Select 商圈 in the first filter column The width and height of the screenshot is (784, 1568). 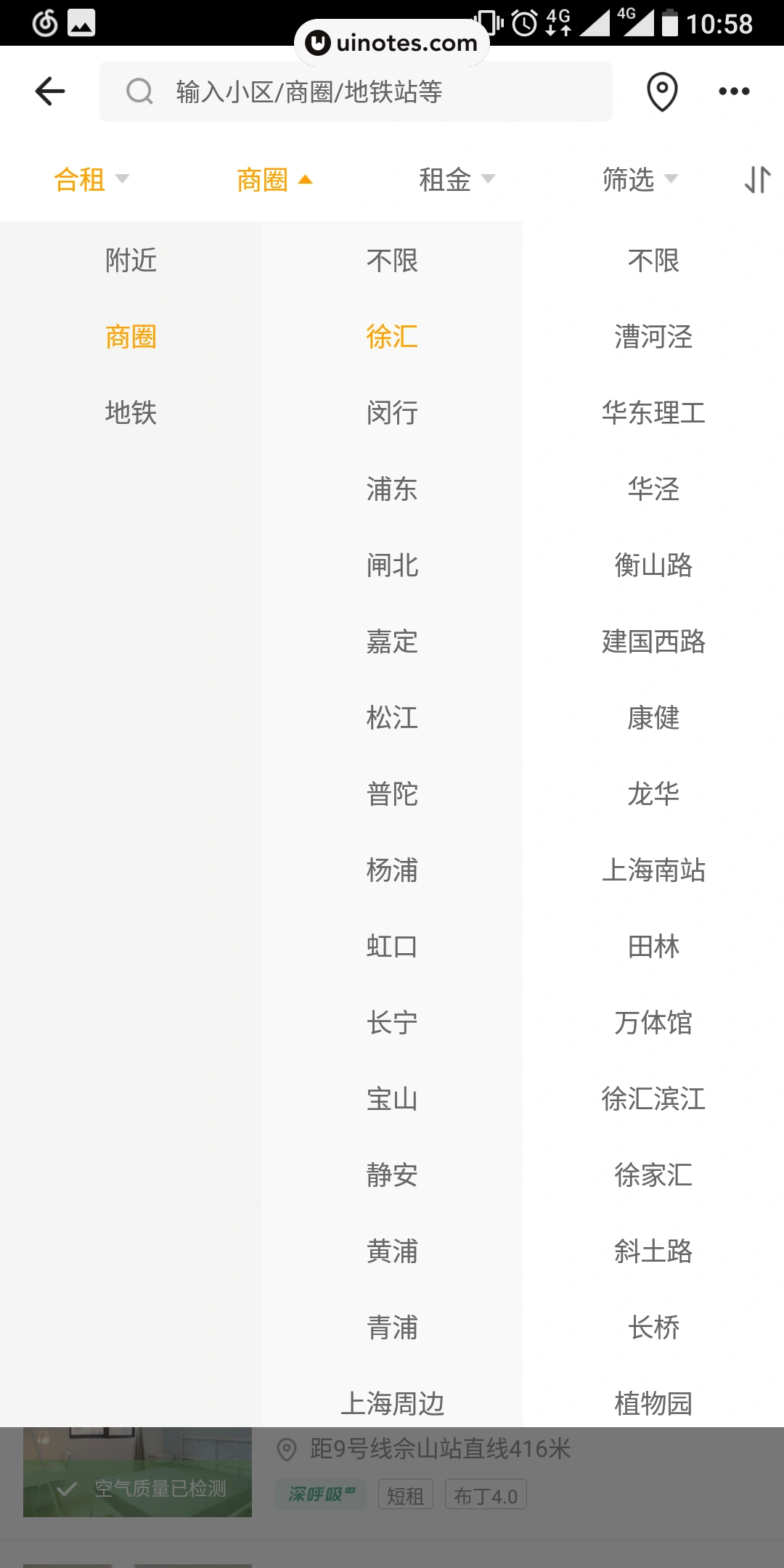point(131,336)
